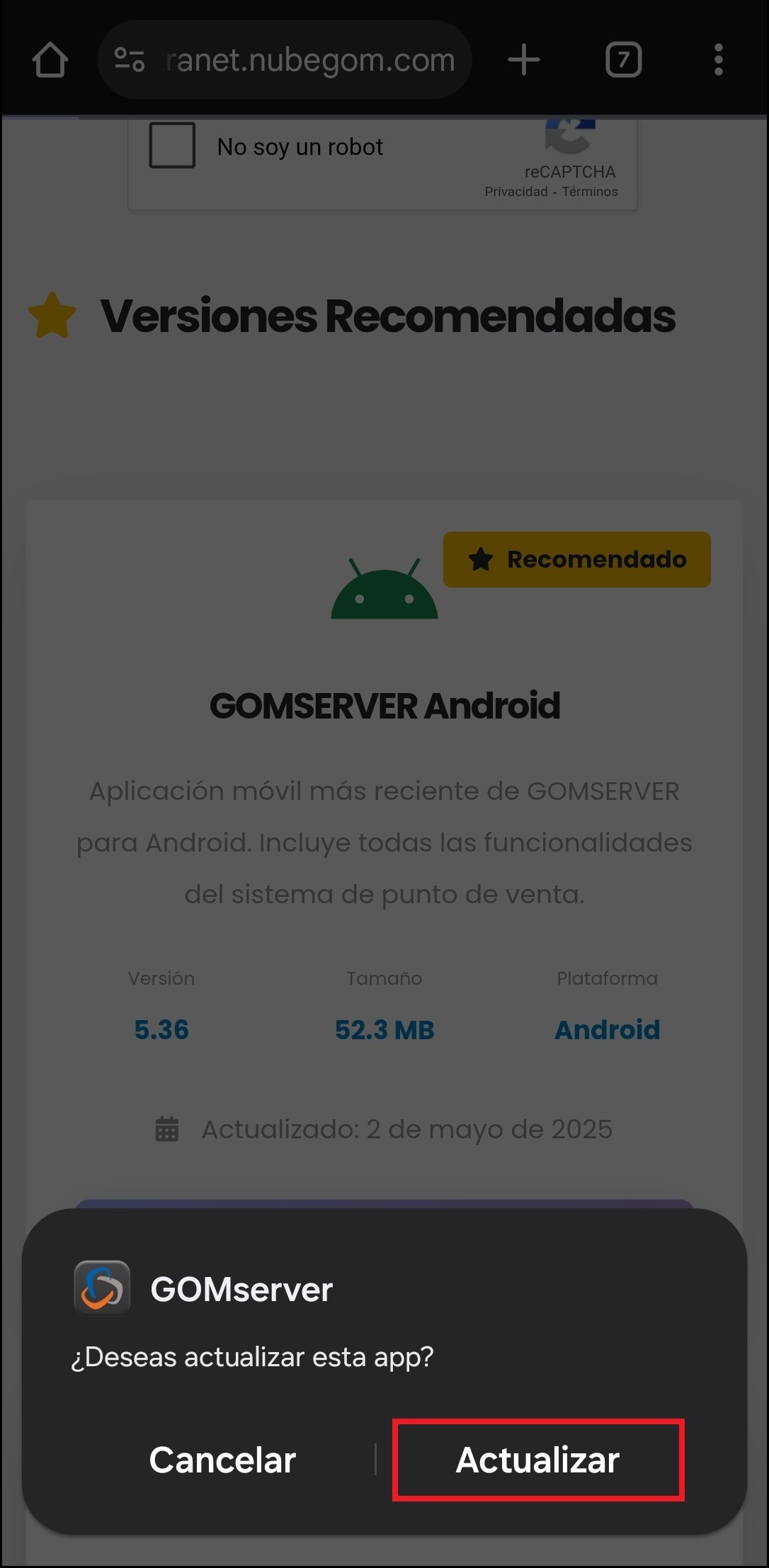Check the No soy un robot checkbox

point(172,146)
